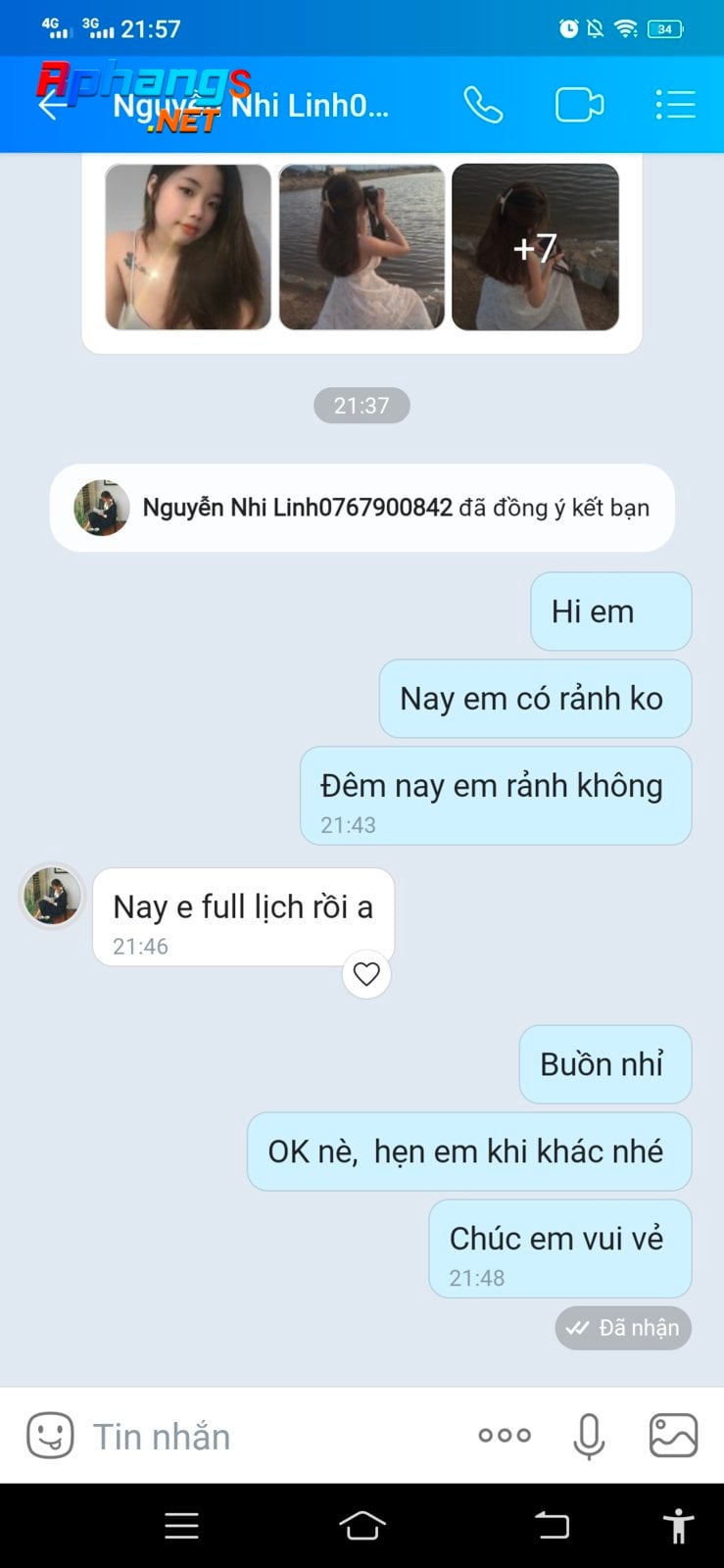Open the chat options menu

pos(675,105)
